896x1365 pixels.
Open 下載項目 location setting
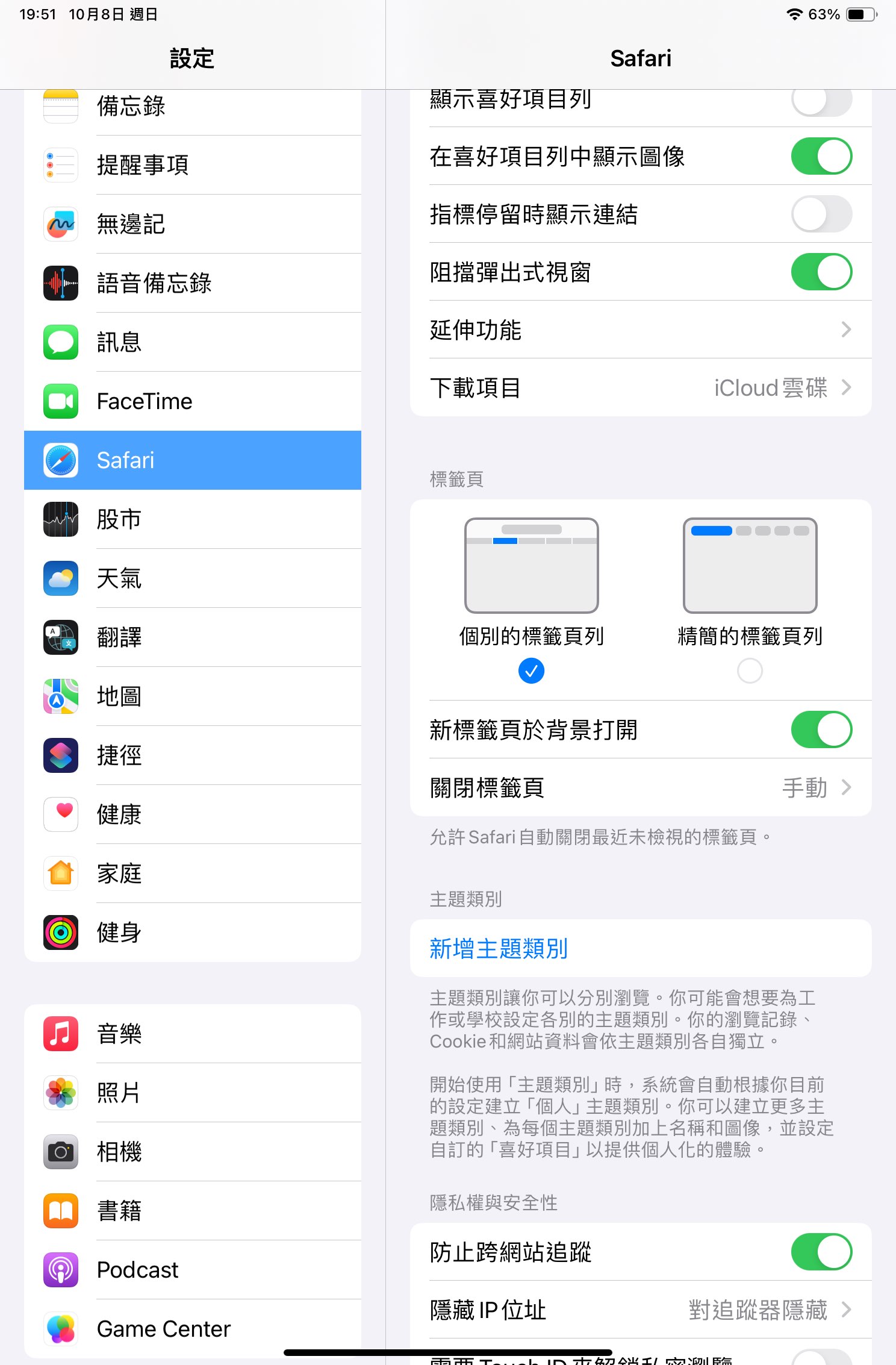coord(640,387)
